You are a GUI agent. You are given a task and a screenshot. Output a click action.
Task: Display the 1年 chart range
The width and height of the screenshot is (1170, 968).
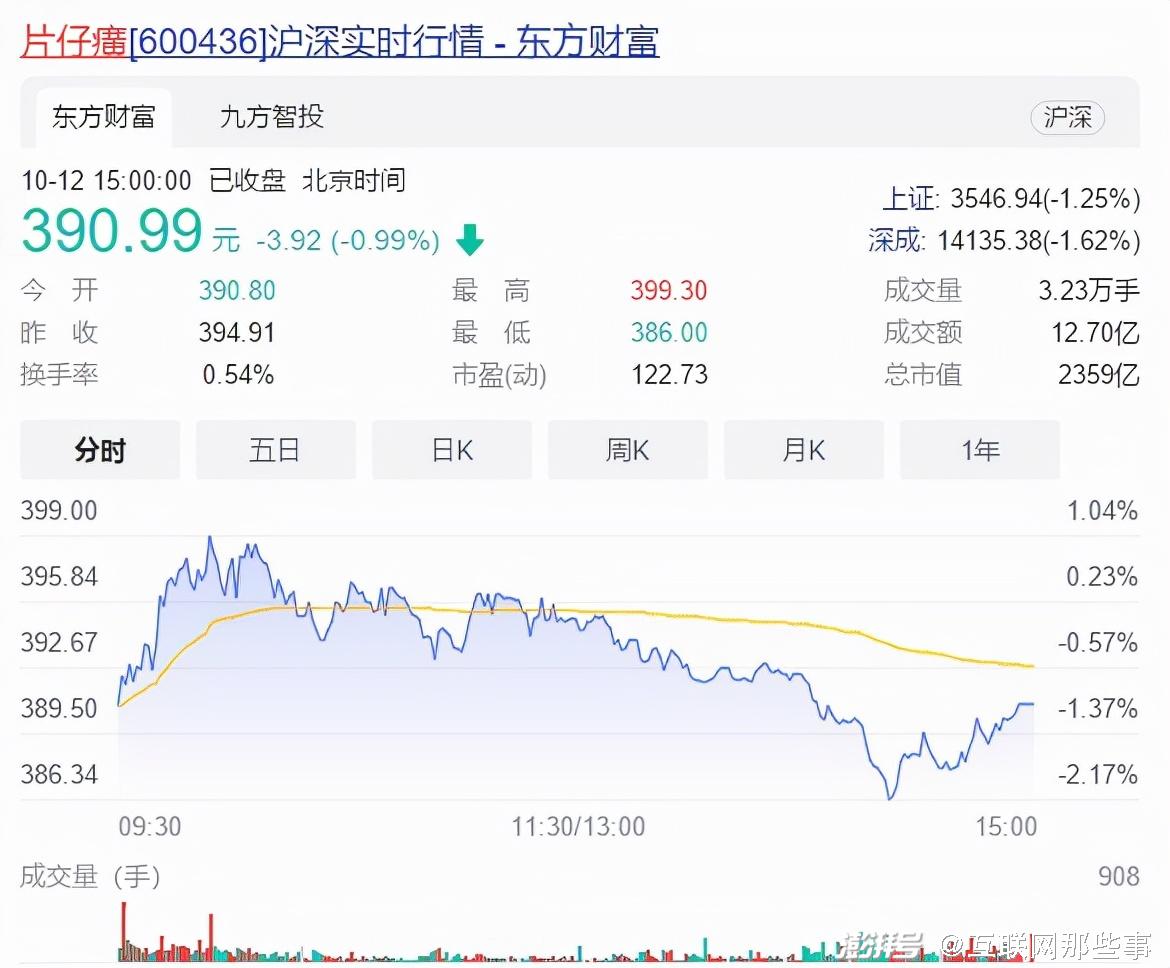[980, 450]
